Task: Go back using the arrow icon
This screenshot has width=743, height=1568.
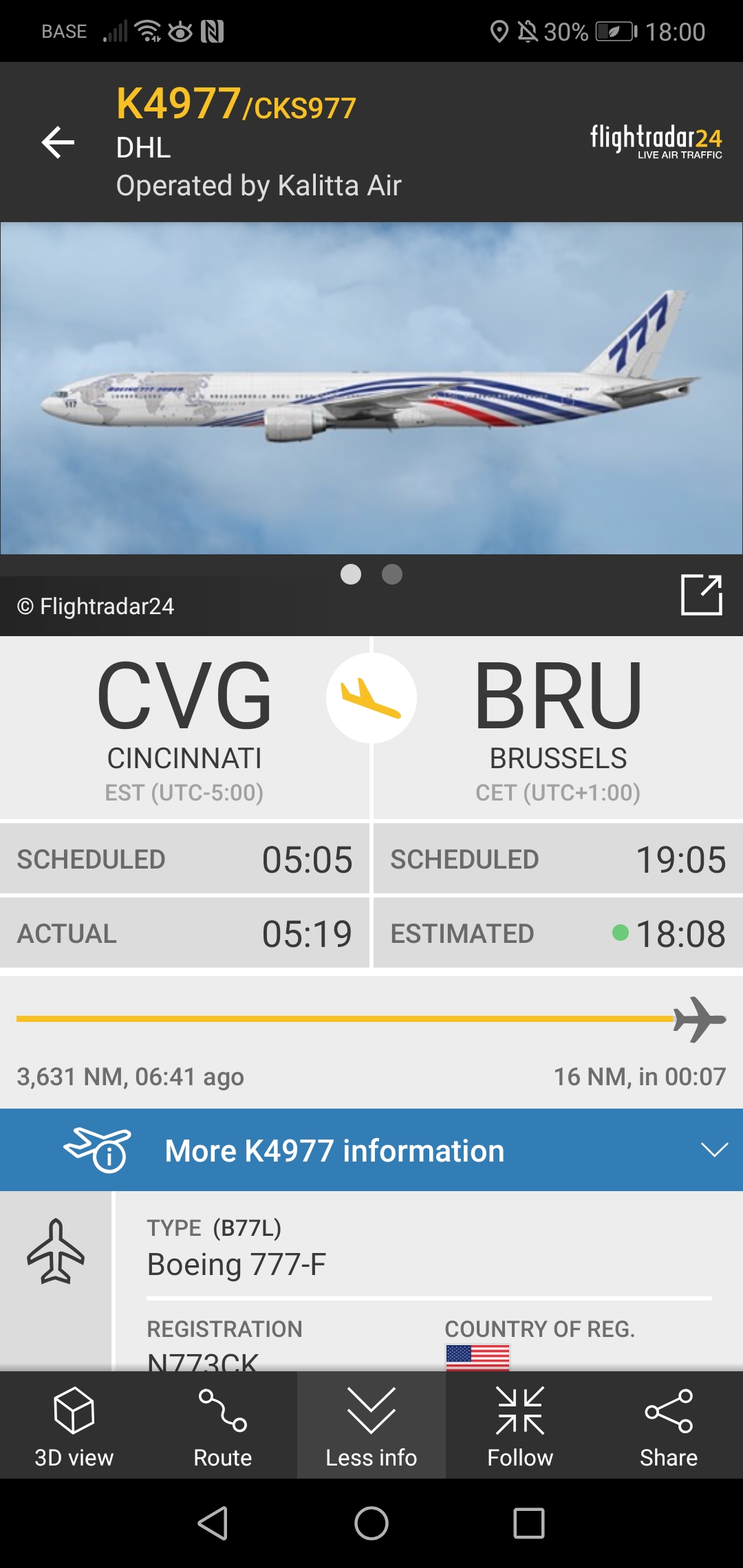Action: point(58,142)
